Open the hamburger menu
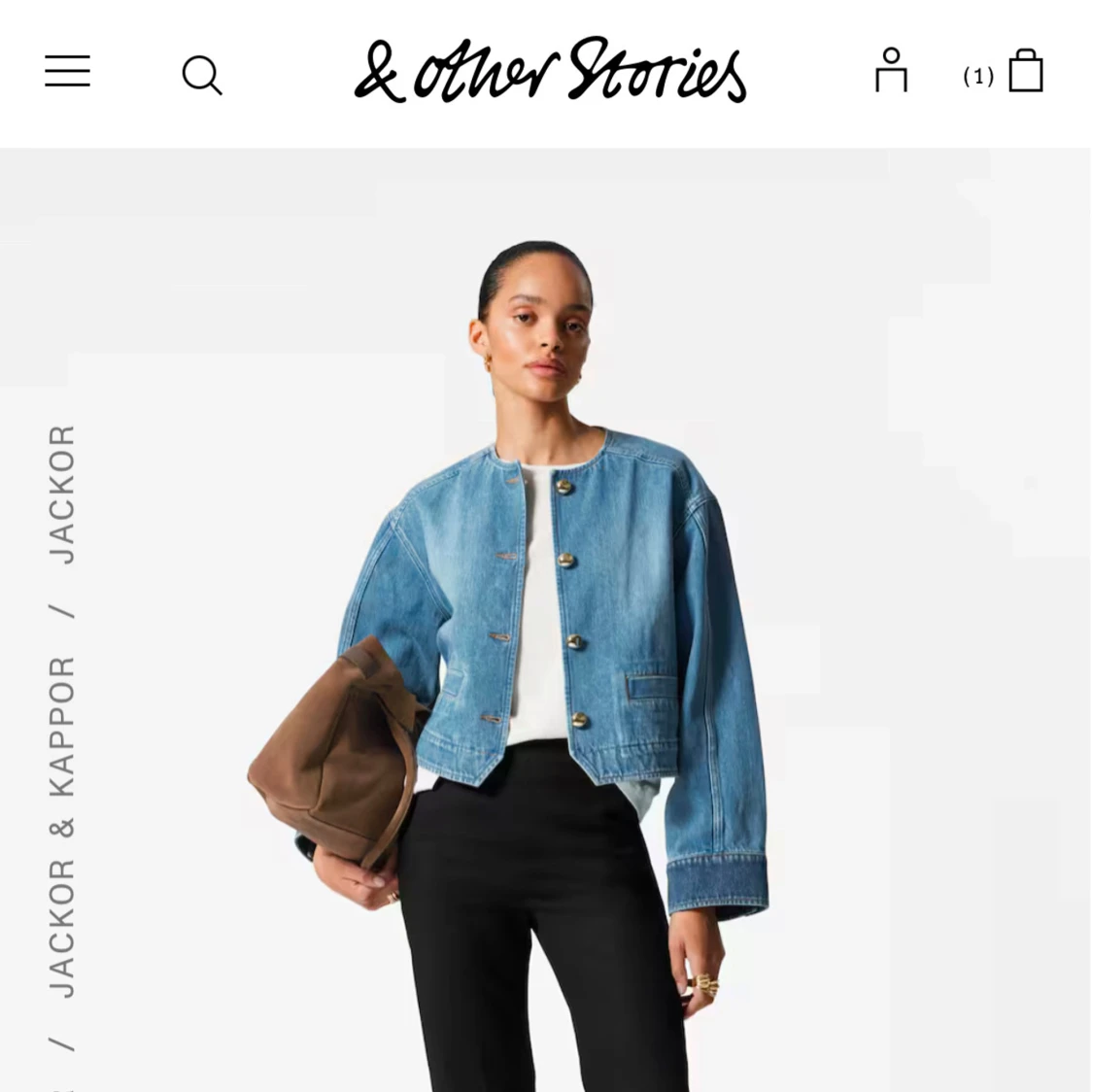 pos(67,72)
